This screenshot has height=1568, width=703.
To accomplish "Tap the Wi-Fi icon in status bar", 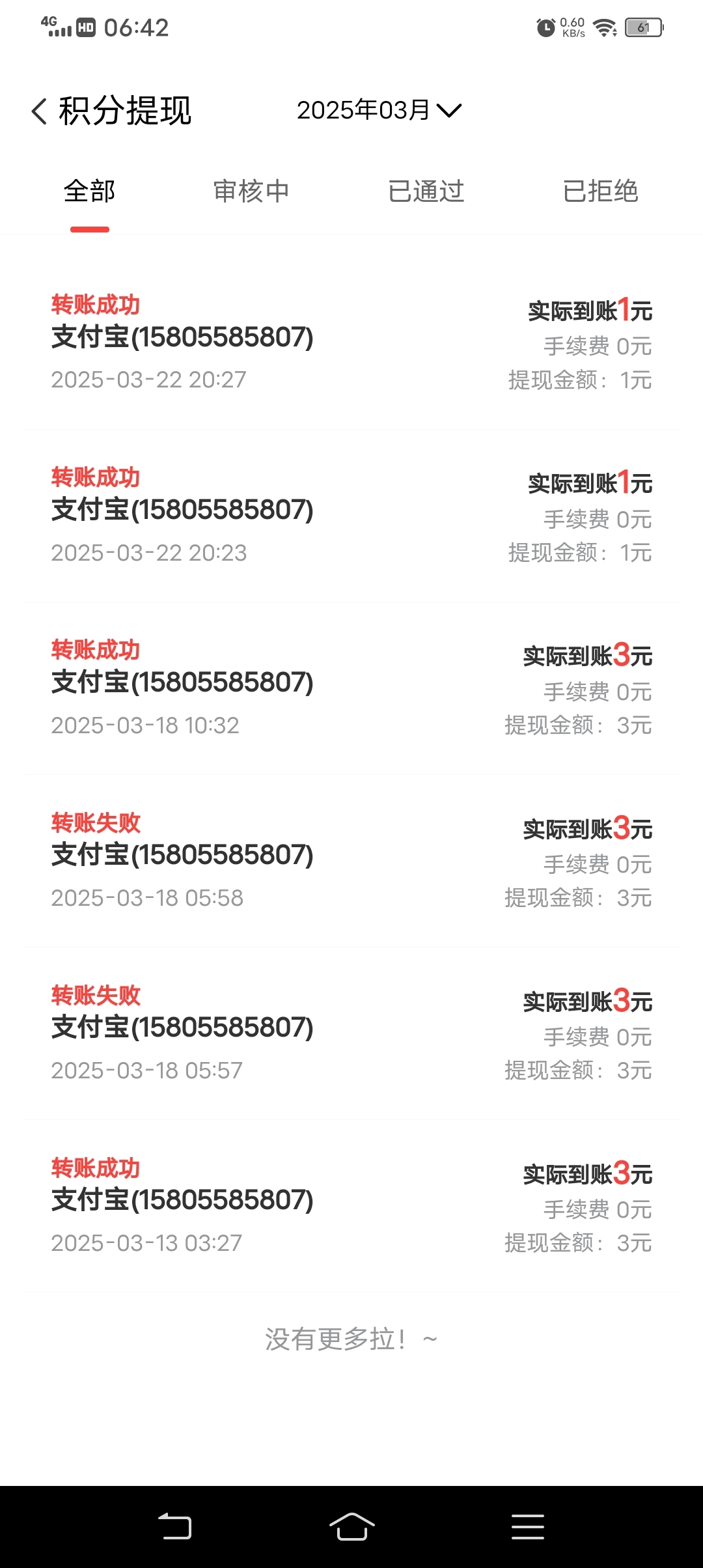I will pyautogui.click(x=607, y=26).
